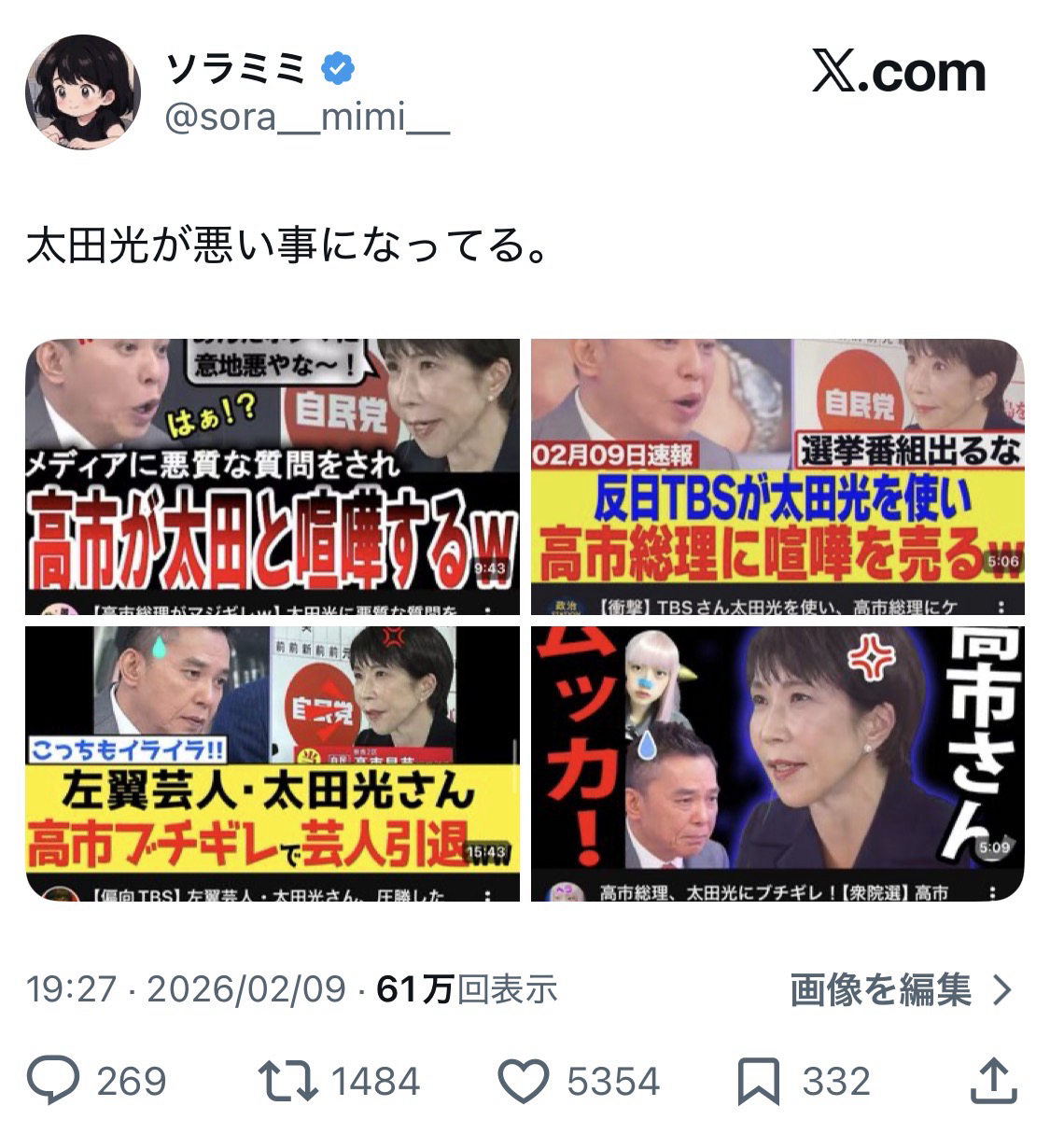Image resolution: width=1050 pixels, height=1148 pixels.
Task: View the ムッカ! 高市さん image tile
Action: tap(777, 763)
